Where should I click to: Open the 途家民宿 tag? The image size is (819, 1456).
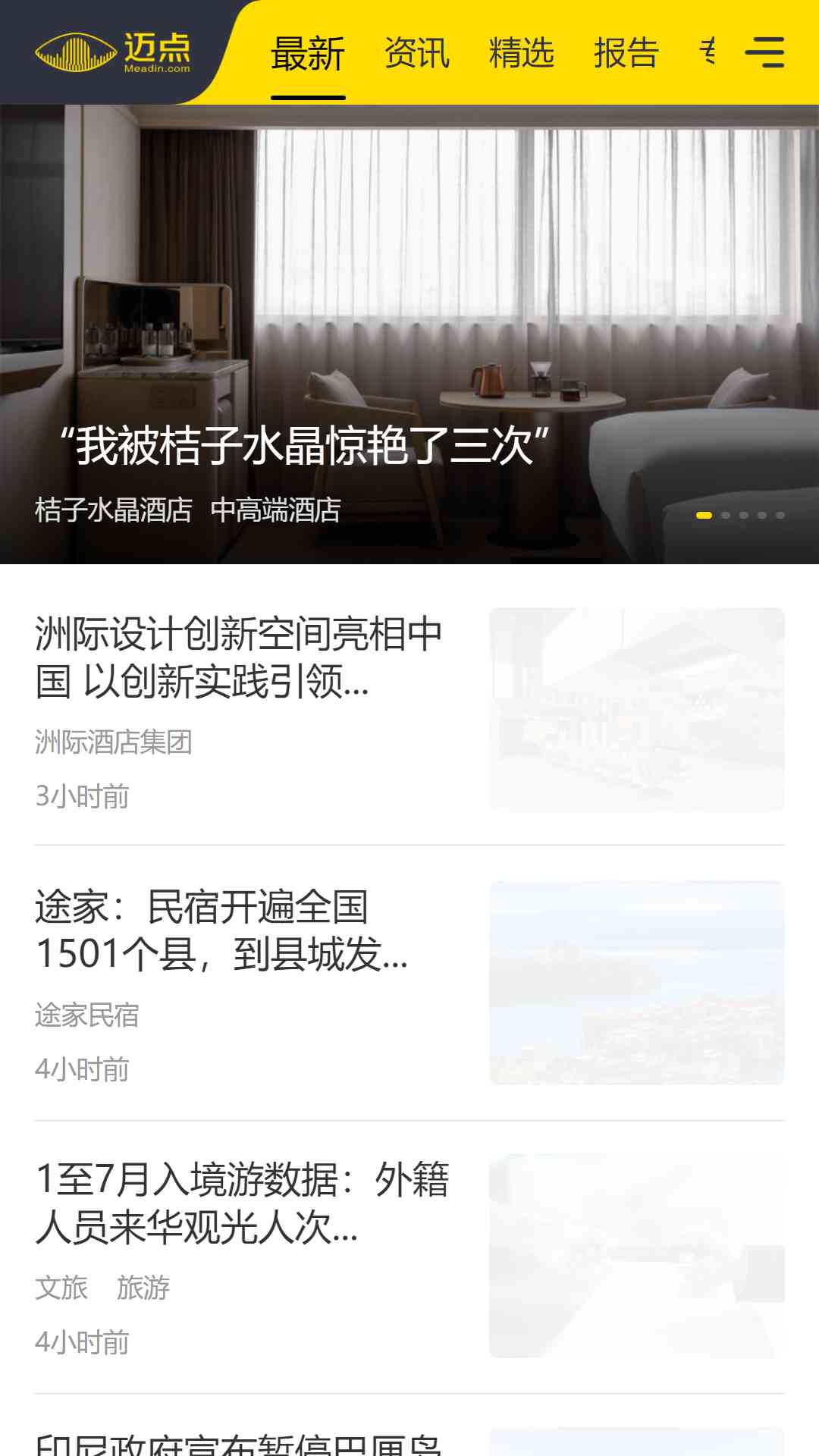87,1015
